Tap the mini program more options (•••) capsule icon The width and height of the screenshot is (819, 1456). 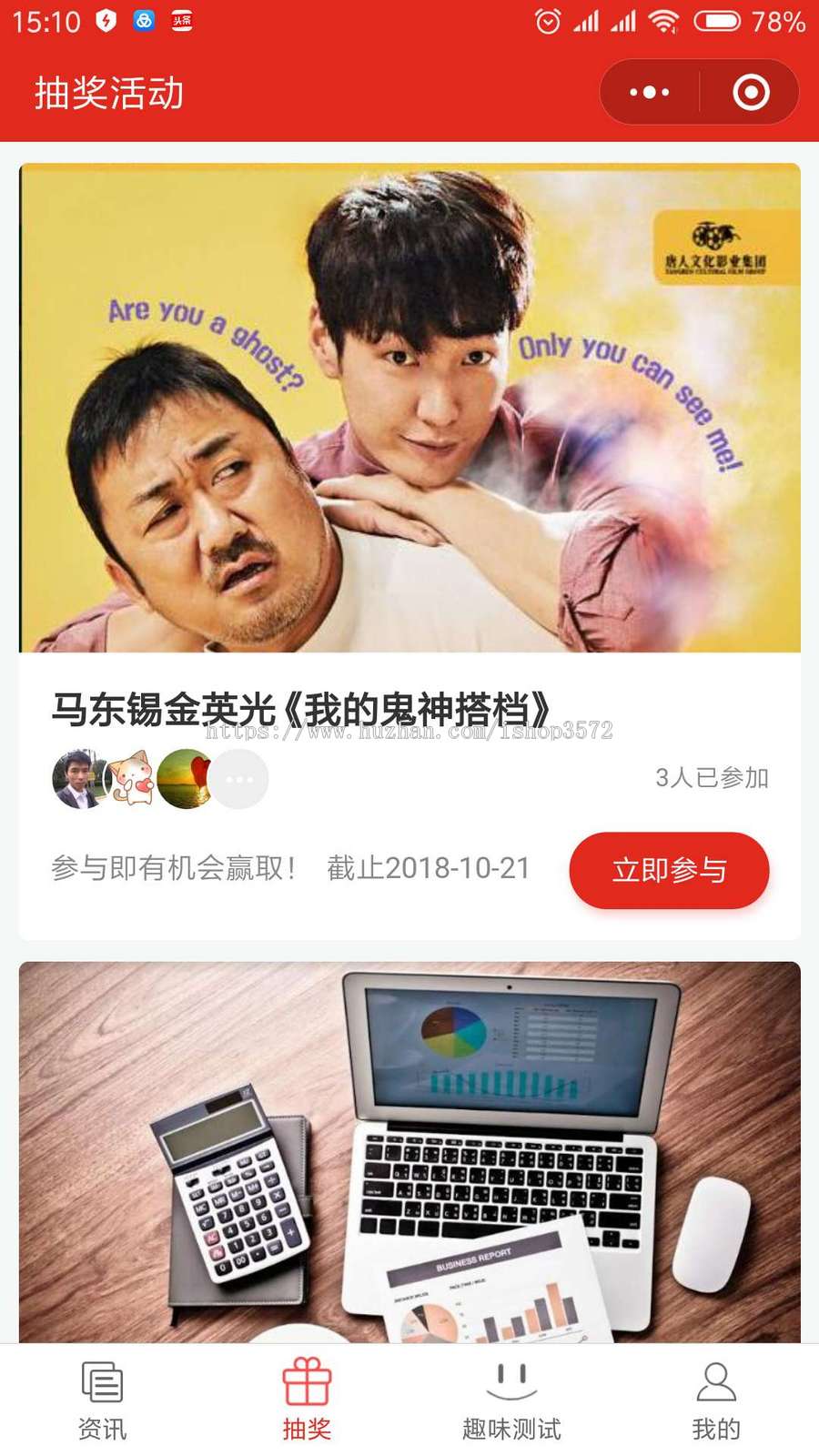648,91
